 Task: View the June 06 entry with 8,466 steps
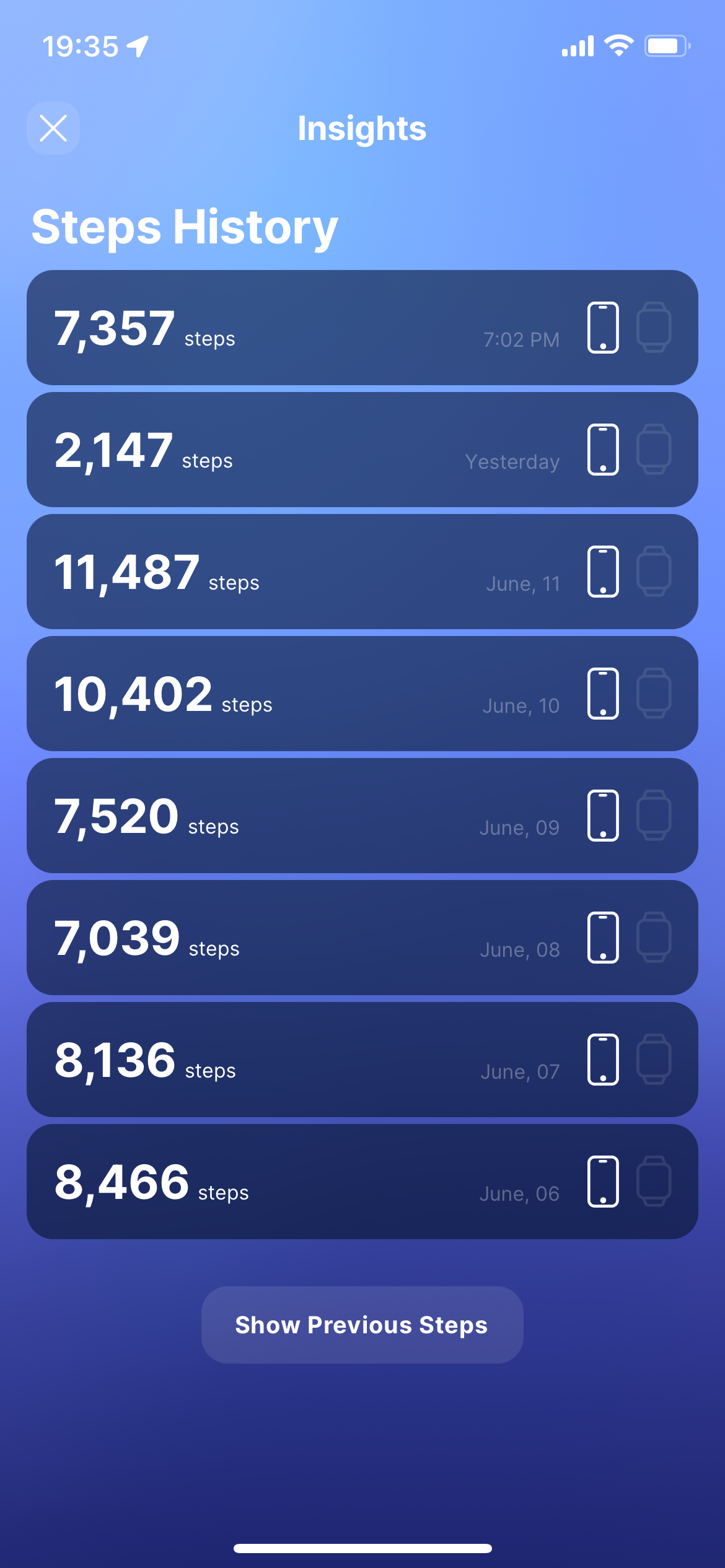tap(362, 1182)
